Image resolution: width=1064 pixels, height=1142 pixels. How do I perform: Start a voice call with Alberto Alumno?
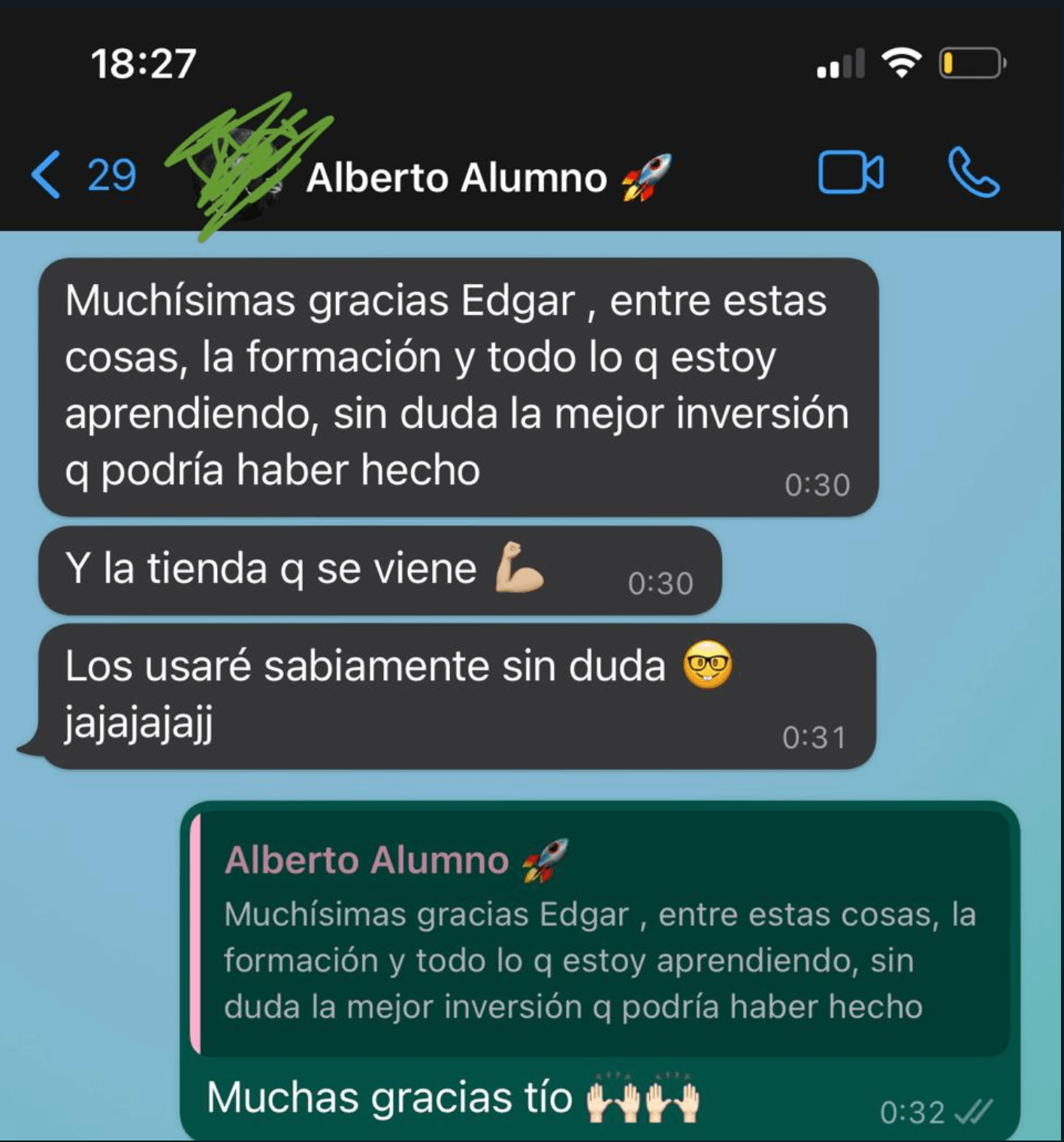(x=973, y=173)
